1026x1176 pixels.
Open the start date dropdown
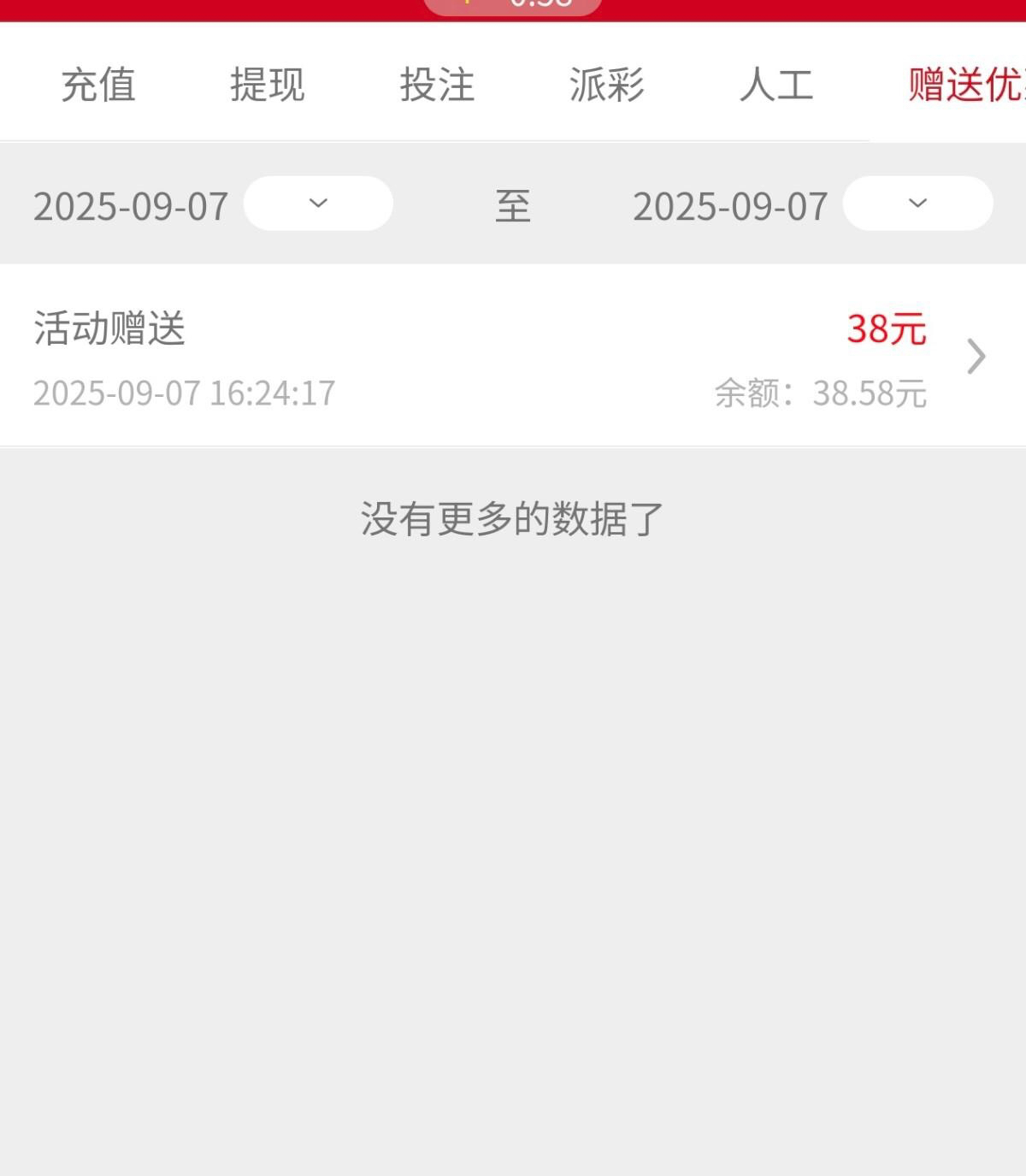[318, 204]
